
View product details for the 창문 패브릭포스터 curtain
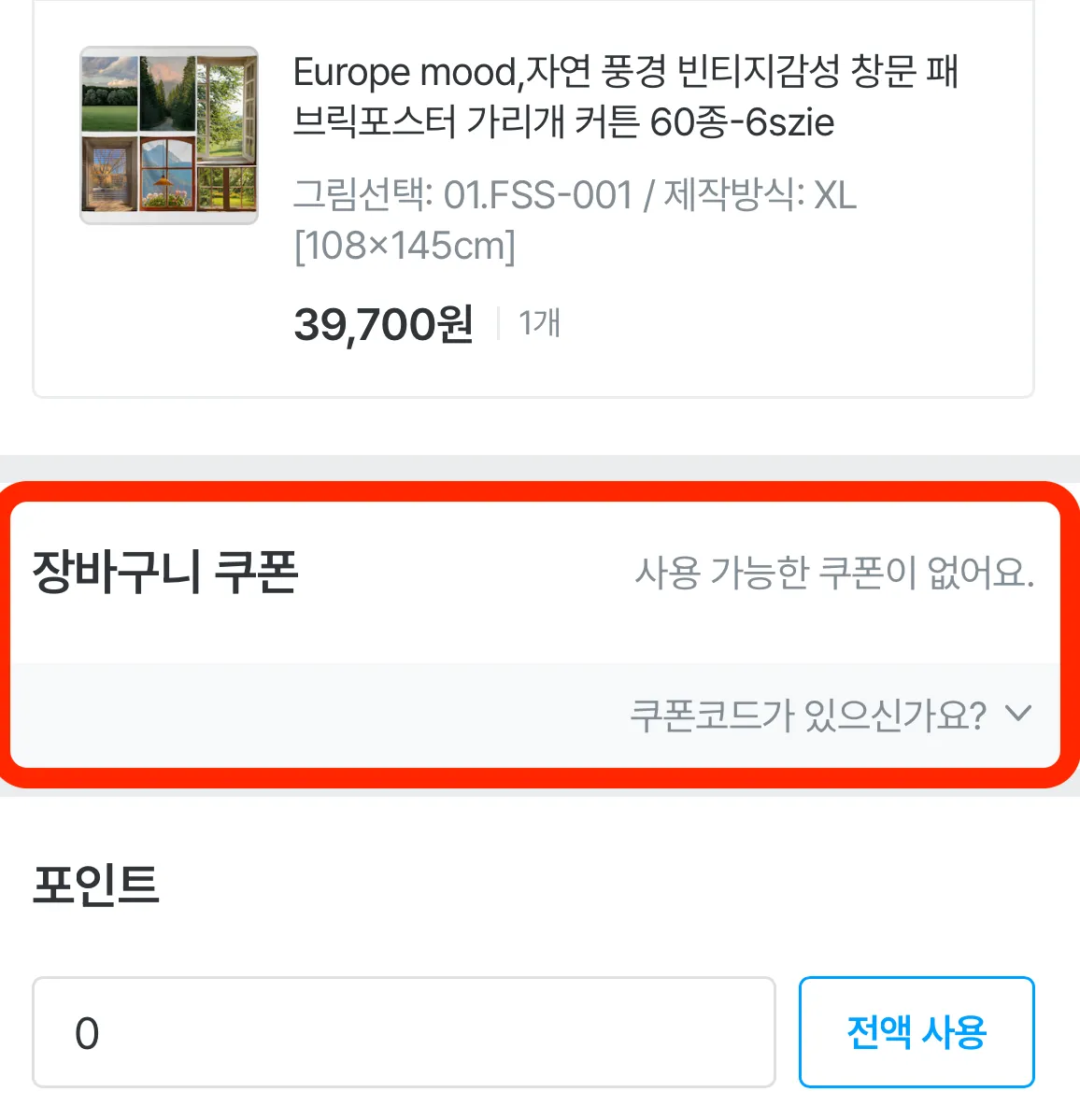(628, 96)
